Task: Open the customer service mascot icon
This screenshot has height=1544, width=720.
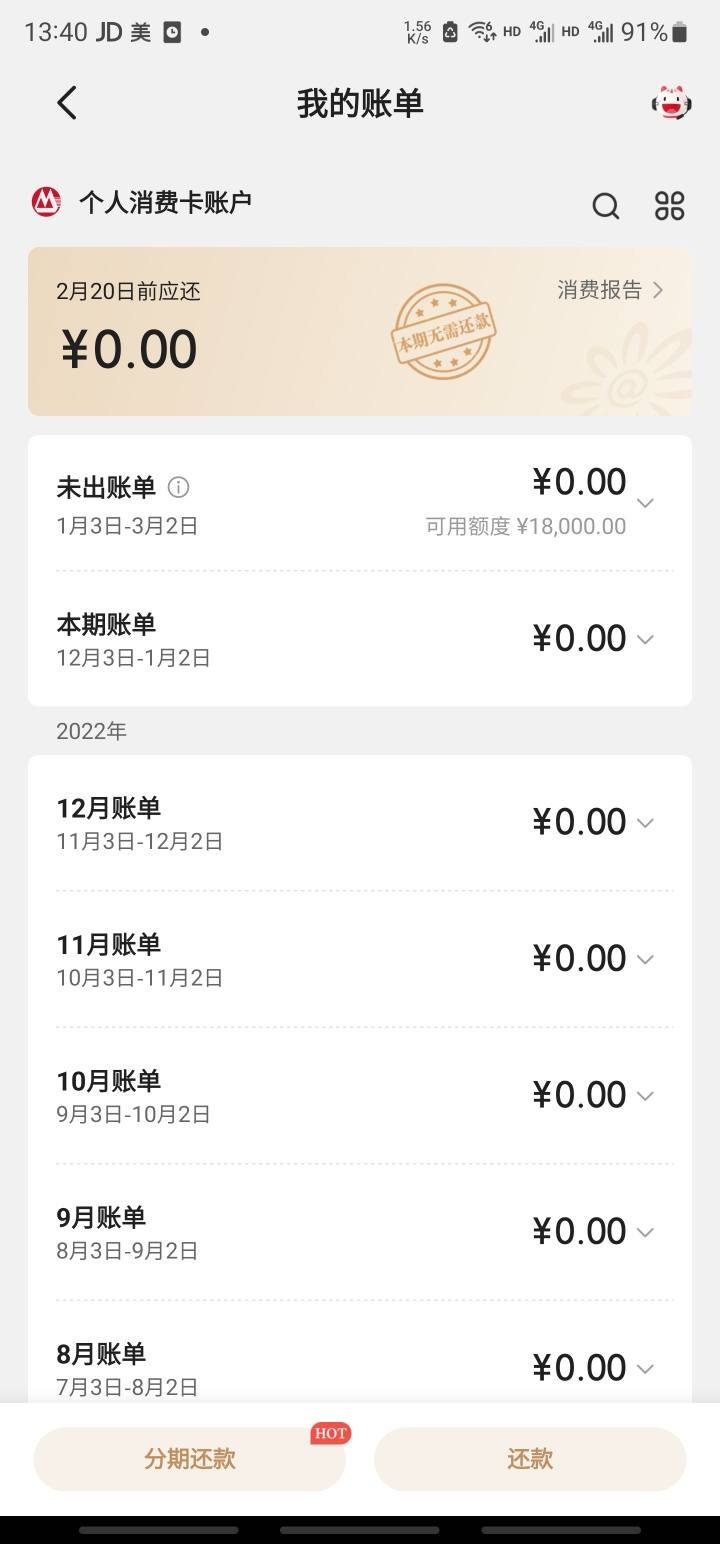Action: click(671, 103)
